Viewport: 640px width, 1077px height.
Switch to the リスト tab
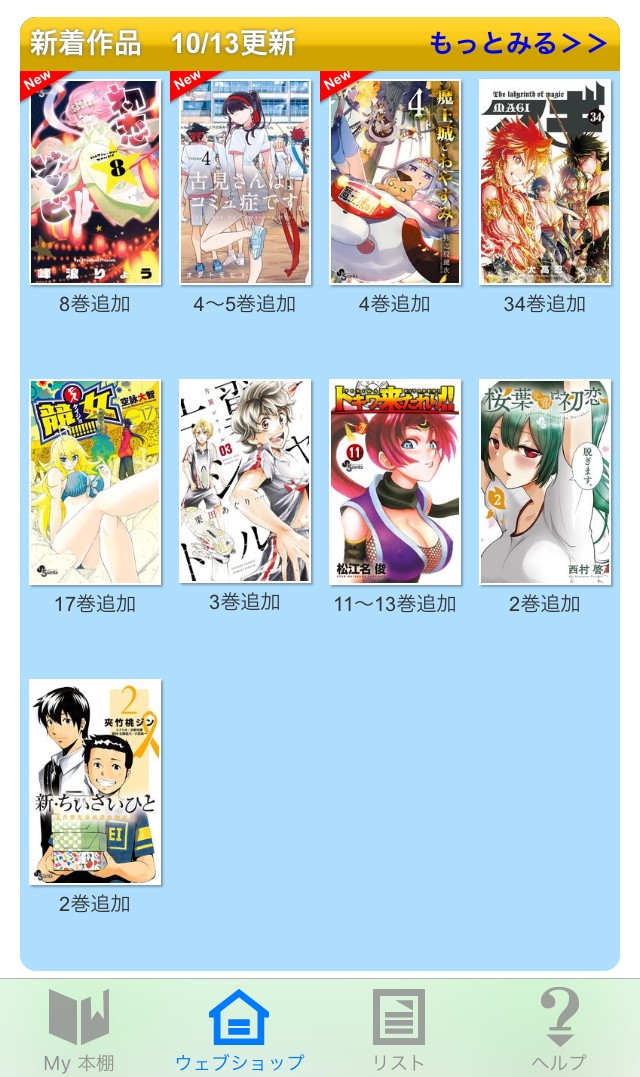[398, 1029]
